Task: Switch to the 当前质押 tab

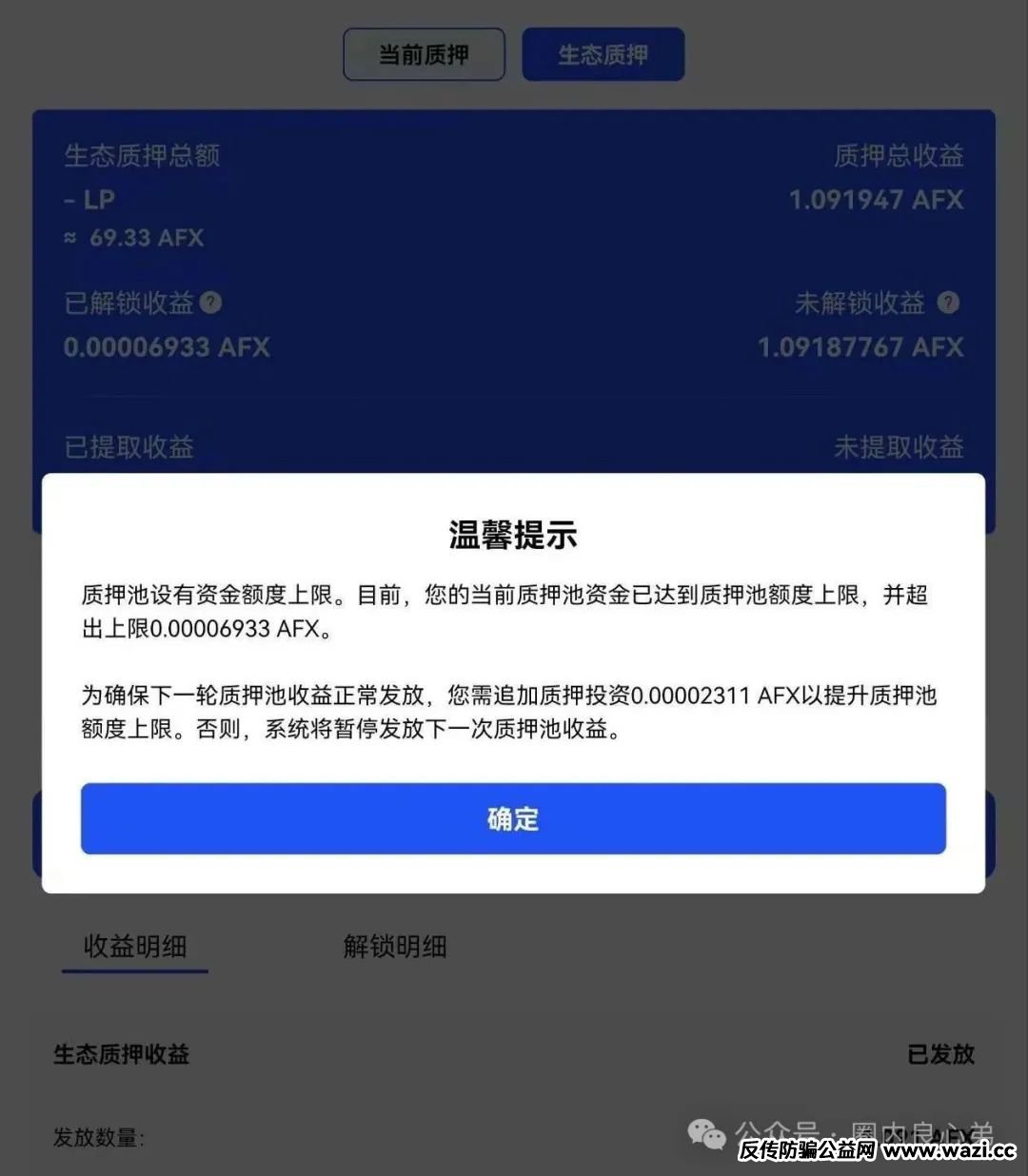Action: [424, 54]
